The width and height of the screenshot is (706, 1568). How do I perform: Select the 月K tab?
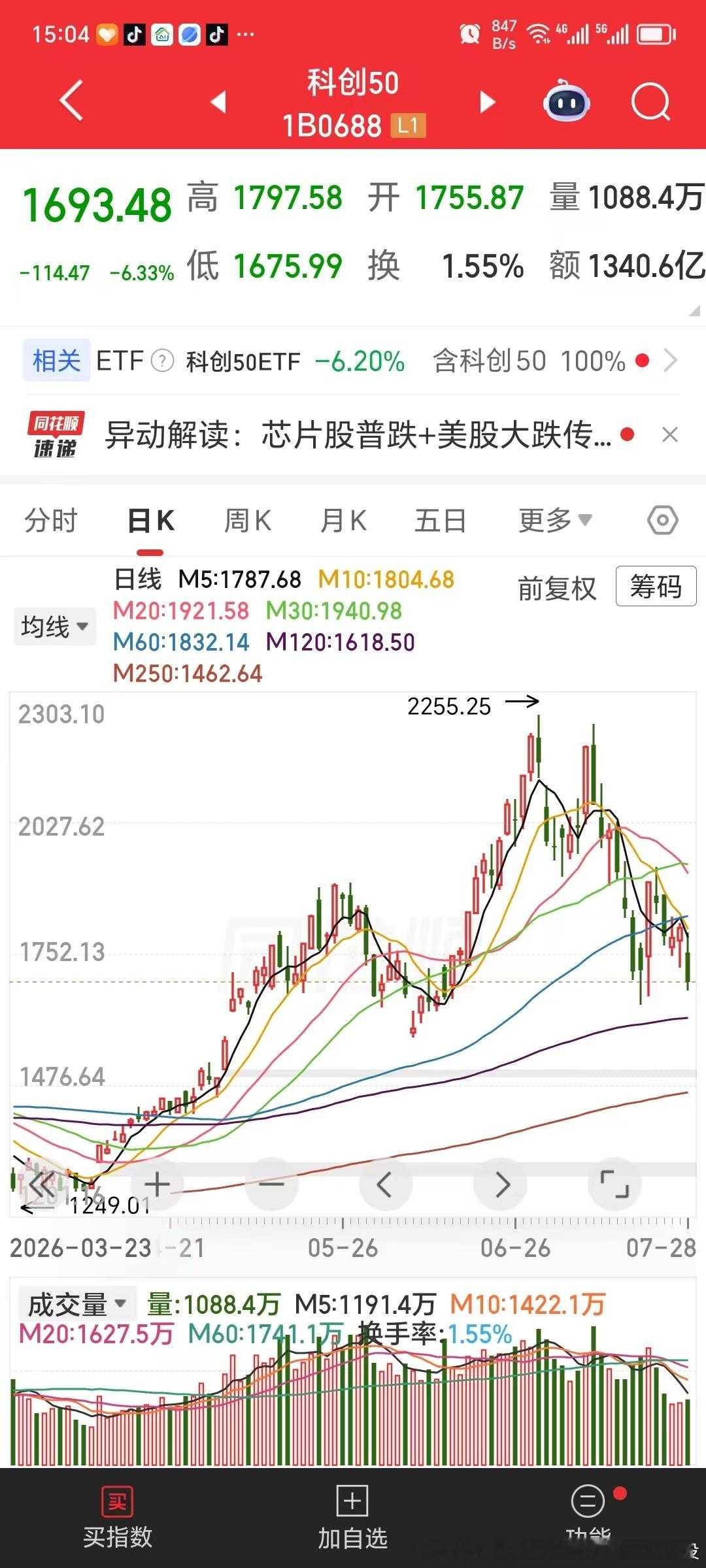pyautogui.click(x=343, y=521)
